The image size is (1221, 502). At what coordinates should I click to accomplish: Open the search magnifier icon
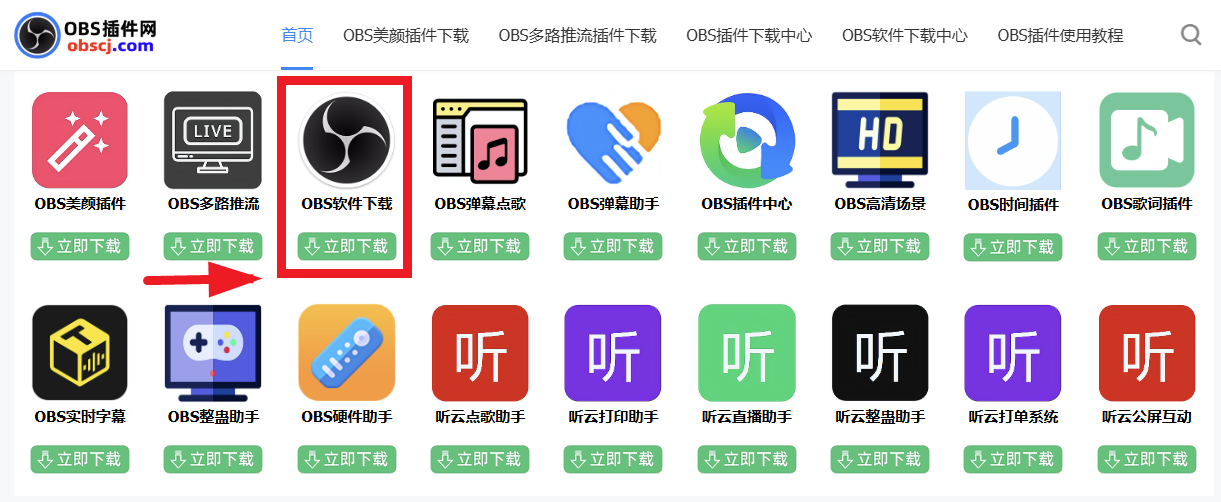click(x=1191, y=35)
